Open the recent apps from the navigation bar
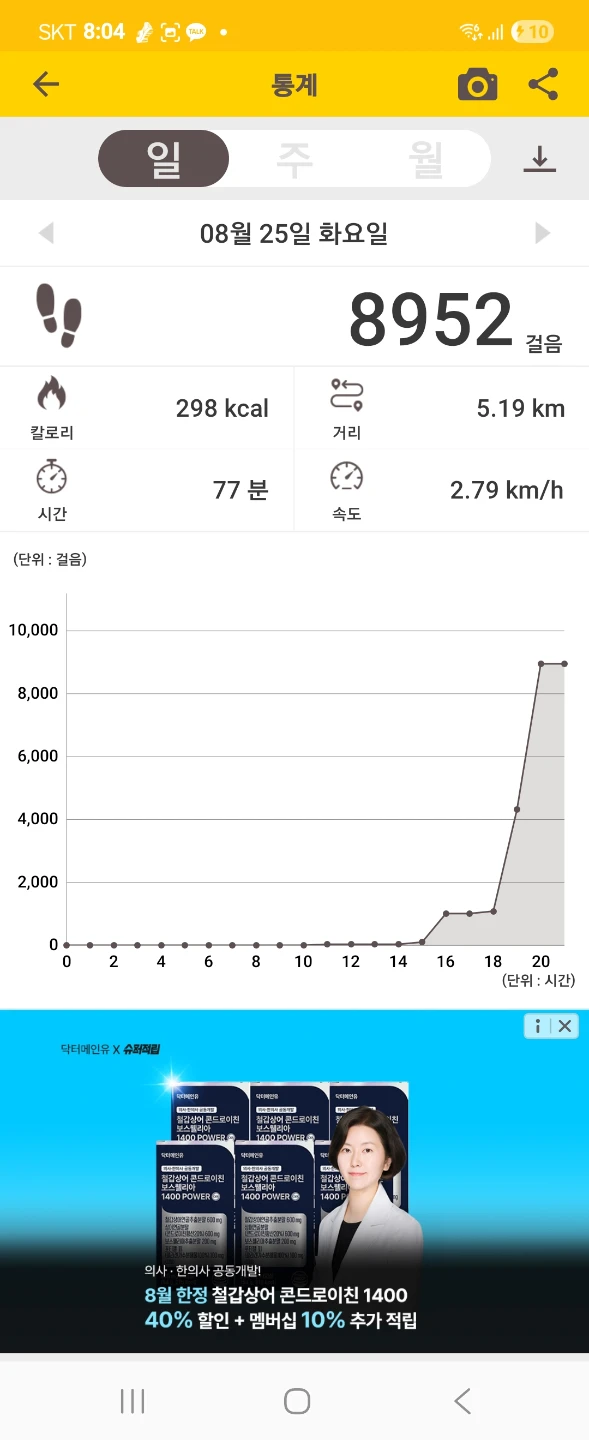Screen dimensions: 589x1440 [132, 1401]
